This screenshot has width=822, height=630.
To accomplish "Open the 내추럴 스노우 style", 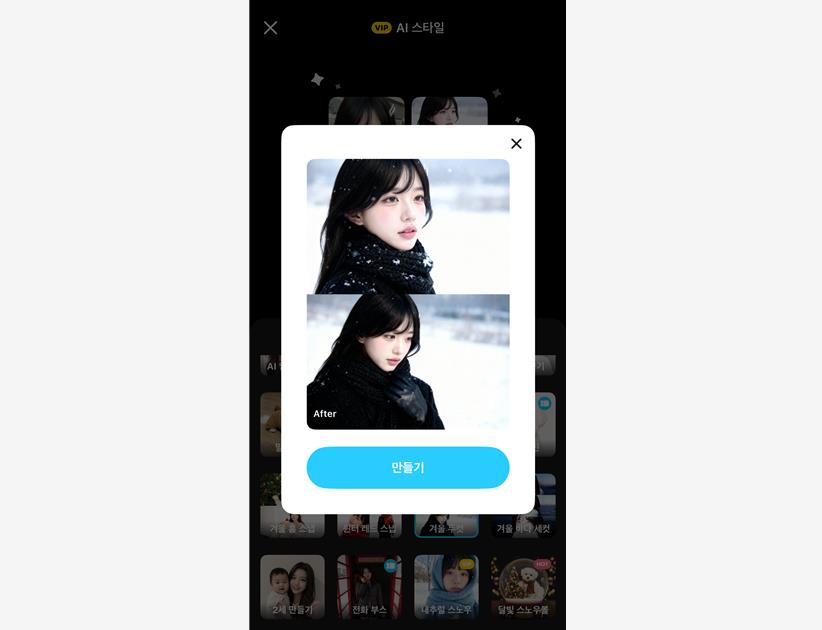I will (x=446, y=586).
